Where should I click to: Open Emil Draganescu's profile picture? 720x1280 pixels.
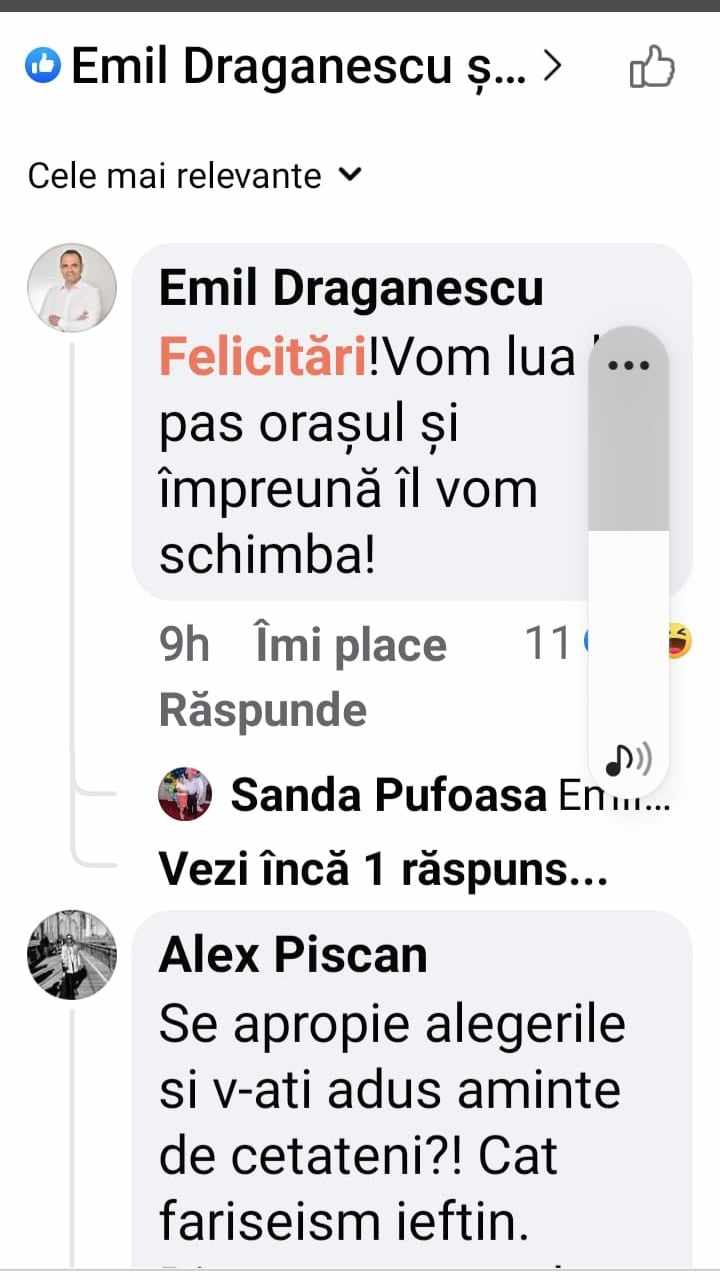click(x=71, y=288)
